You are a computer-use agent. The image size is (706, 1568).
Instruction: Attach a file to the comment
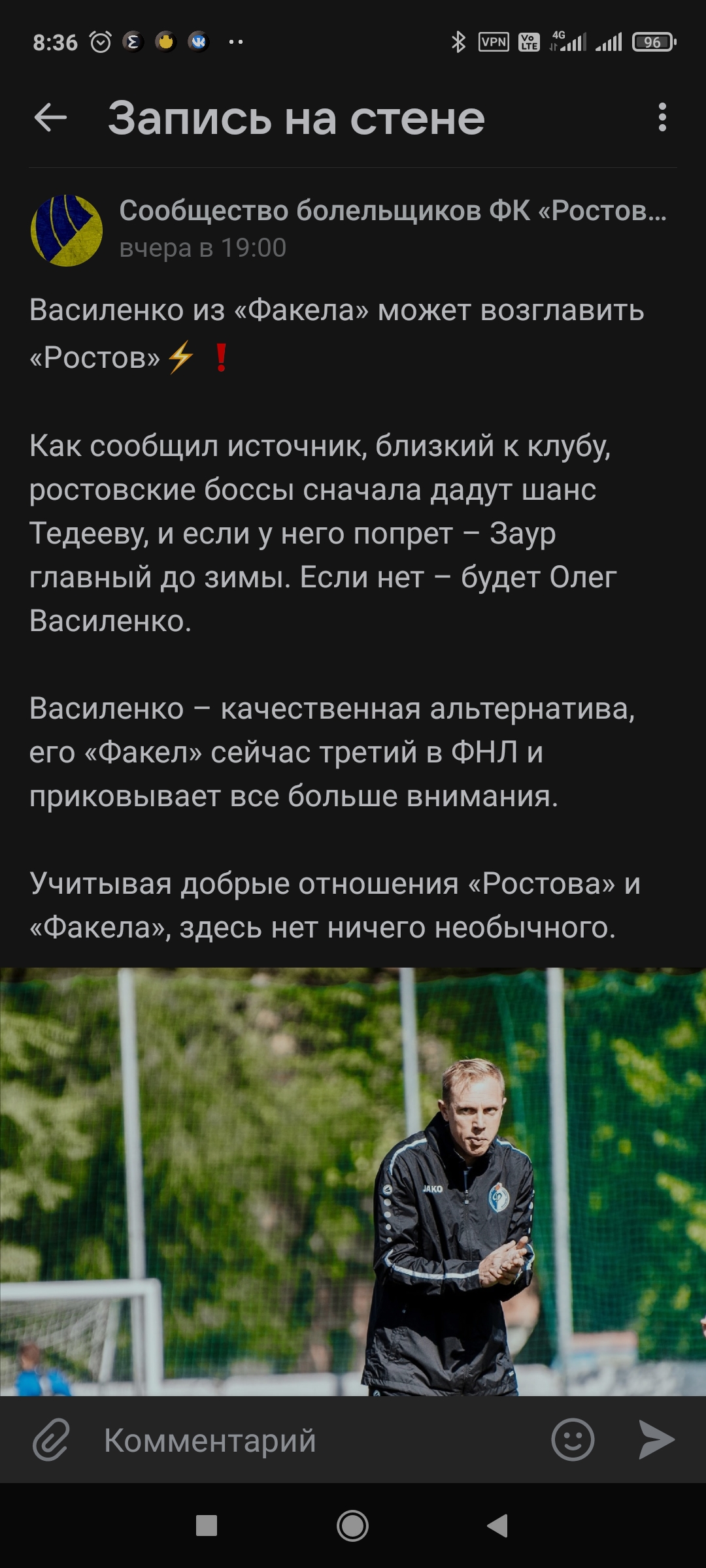[51, 1439]
